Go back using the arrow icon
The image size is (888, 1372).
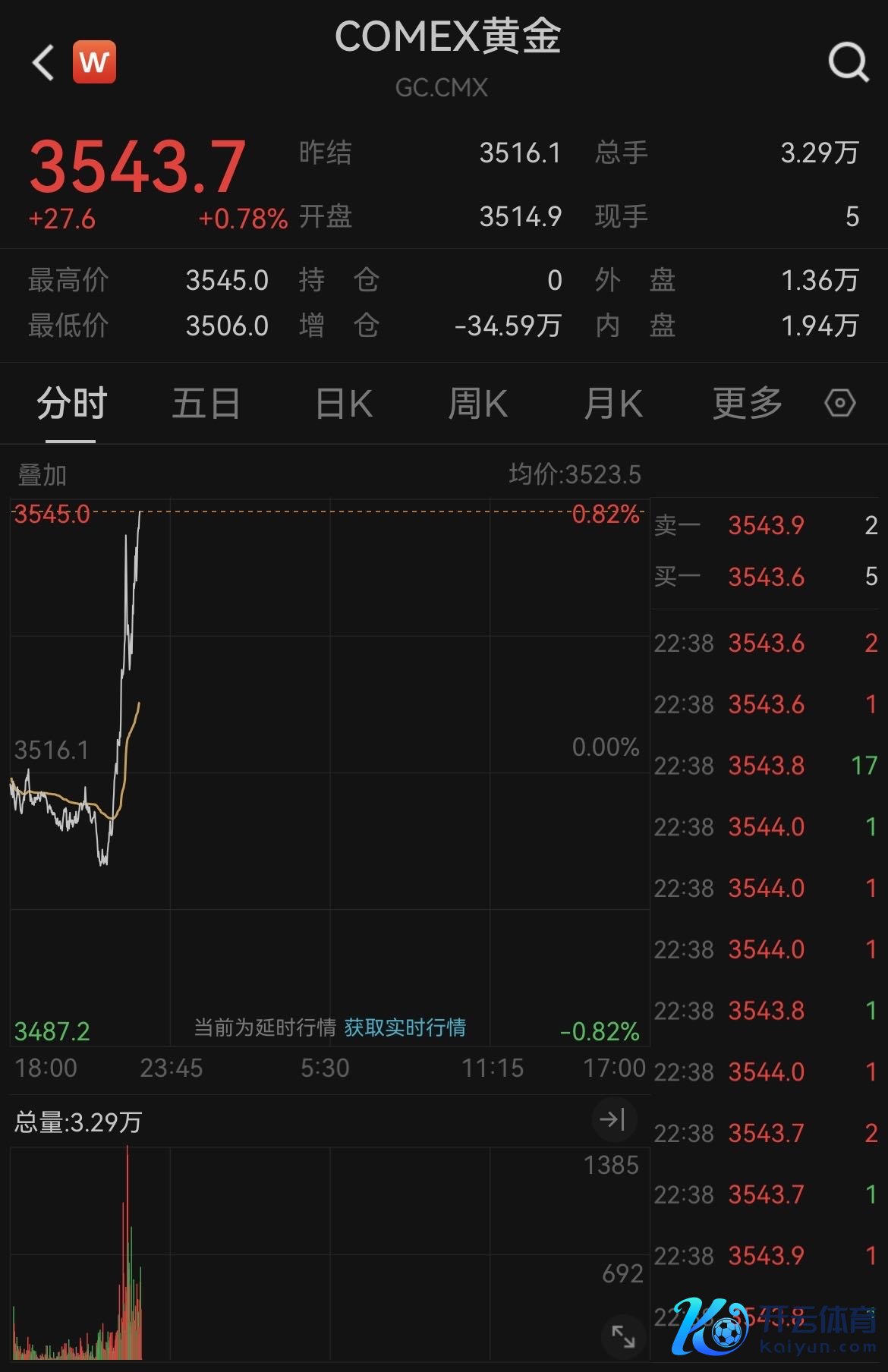pos(43,62)
